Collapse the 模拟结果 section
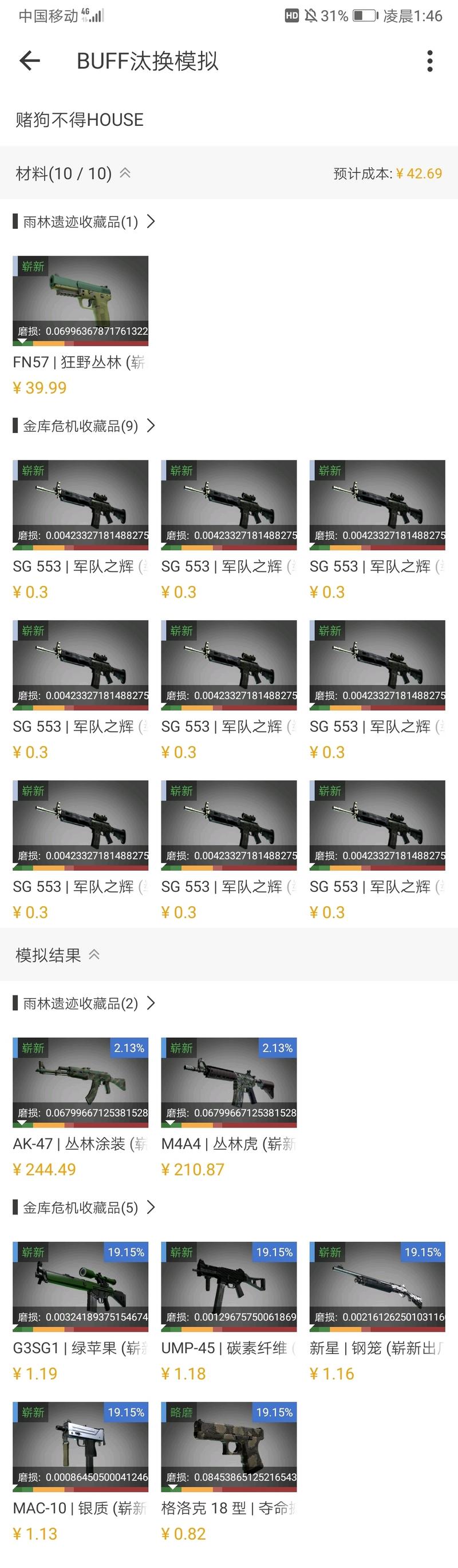Image resolution: width=458 pixels, height=1568 pixels. [x=94, y=954]
